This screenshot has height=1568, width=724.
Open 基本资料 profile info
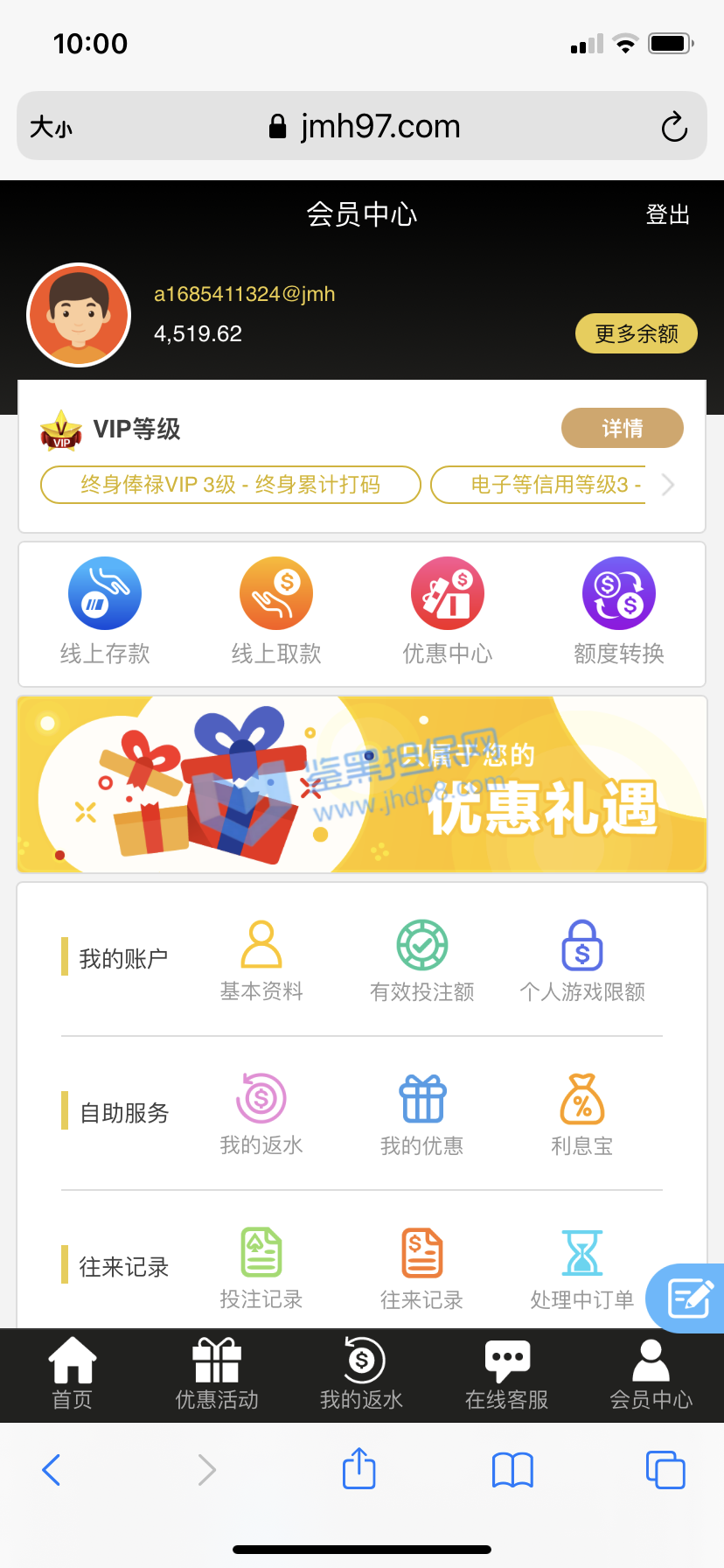click(261, 961)
